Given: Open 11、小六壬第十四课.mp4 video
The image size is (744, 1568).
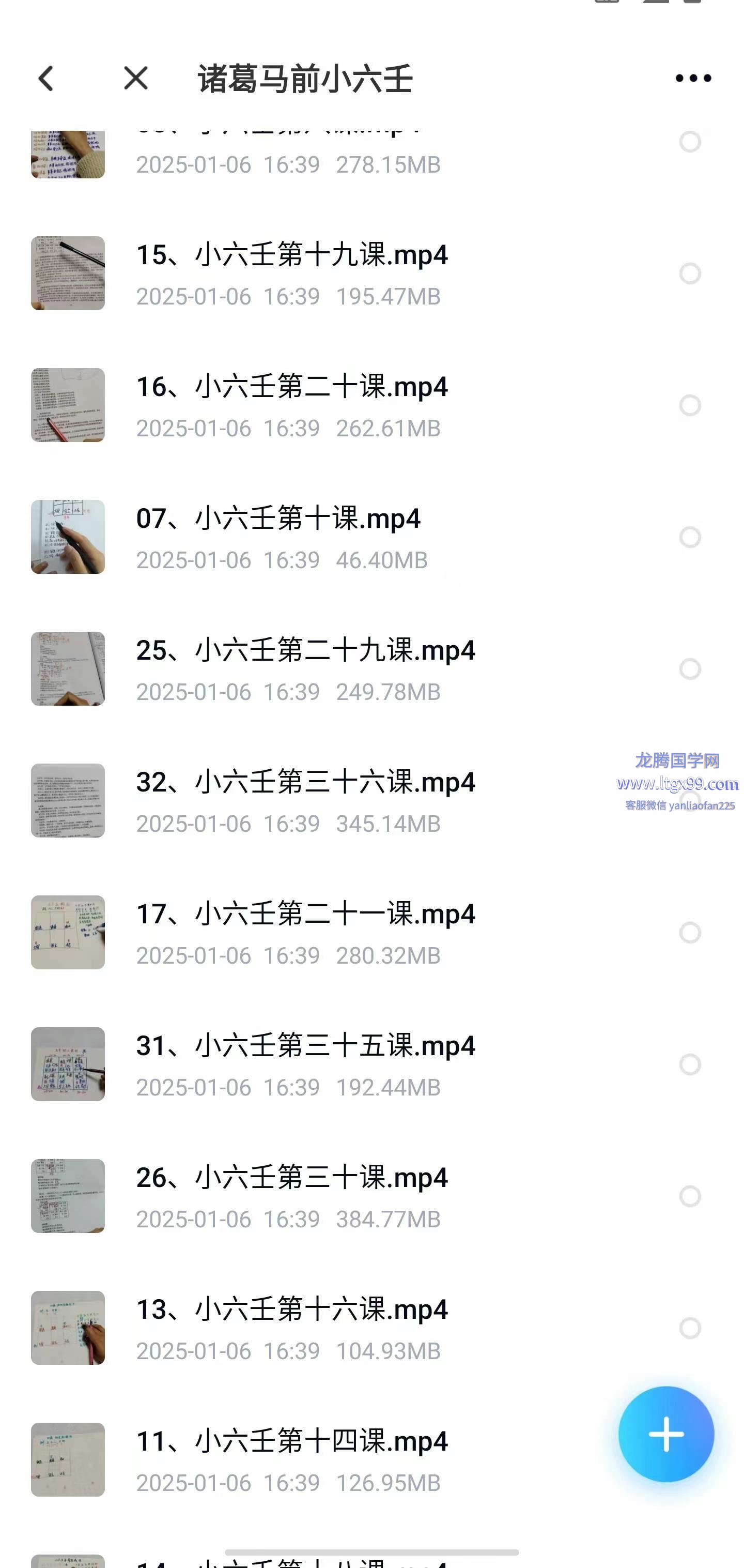Looking at the screenshot, I should coord(292,1441).
